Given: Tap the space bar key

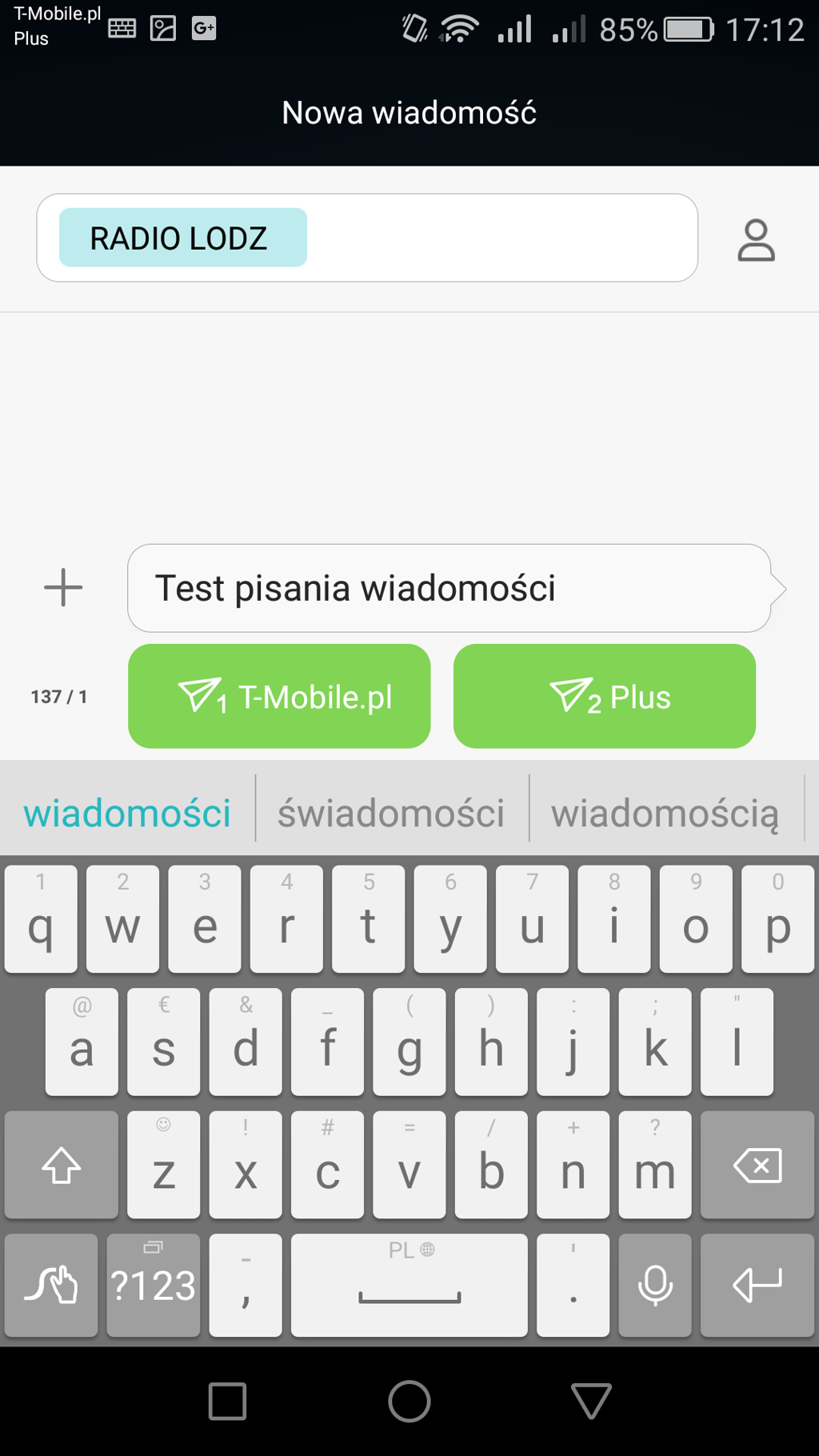Looking at the screenshot, I should point(409,1286).
